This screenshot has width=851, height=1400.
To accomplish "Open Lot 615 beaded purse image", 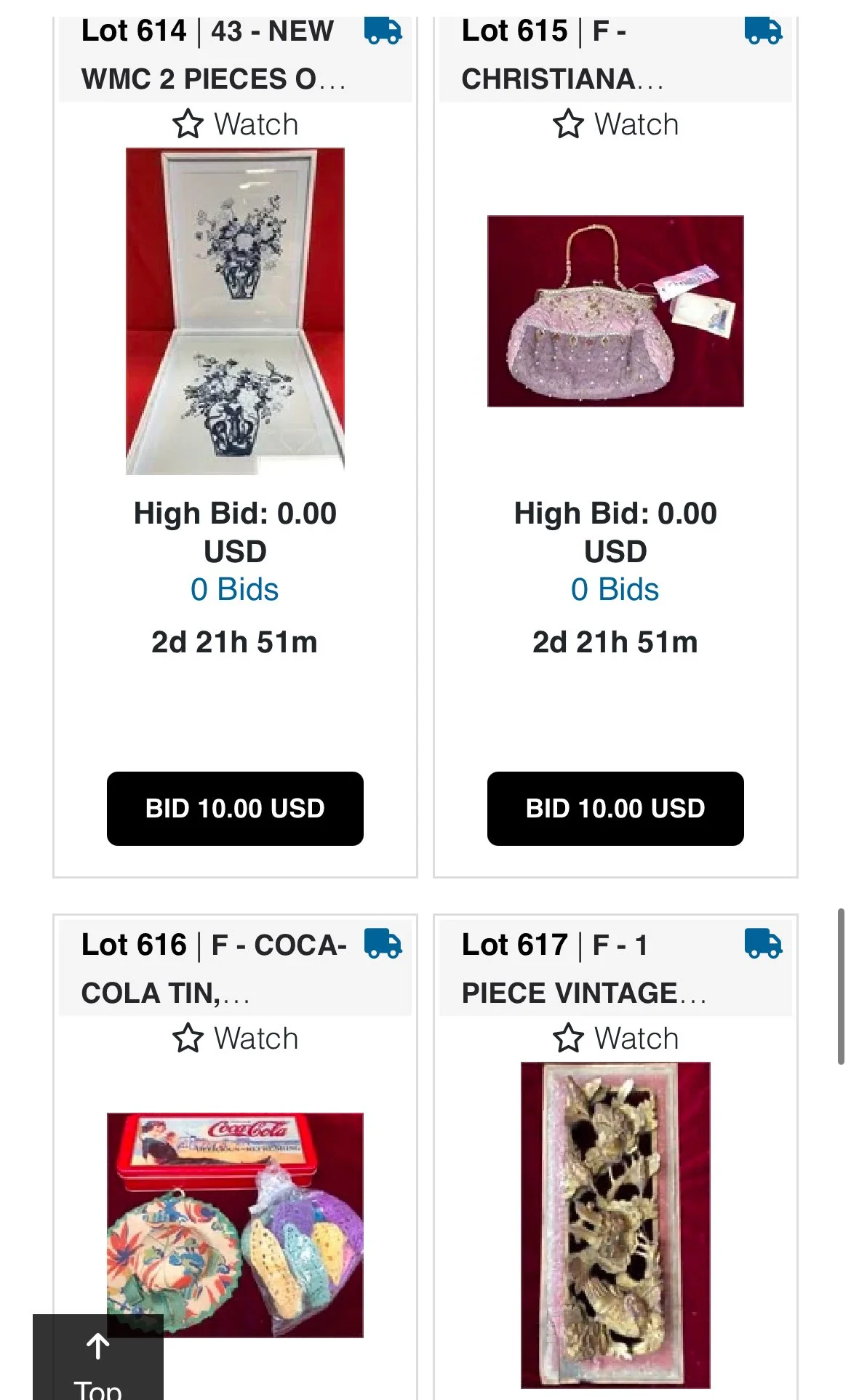I will [x=615, y=311].
